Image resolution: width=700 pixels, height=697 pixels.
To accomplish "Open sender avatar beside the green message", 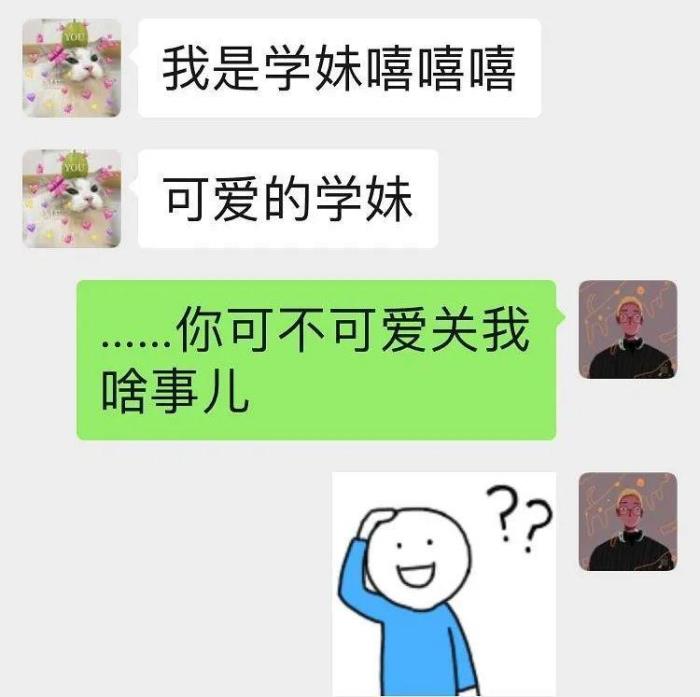I will tap(627, 329).
